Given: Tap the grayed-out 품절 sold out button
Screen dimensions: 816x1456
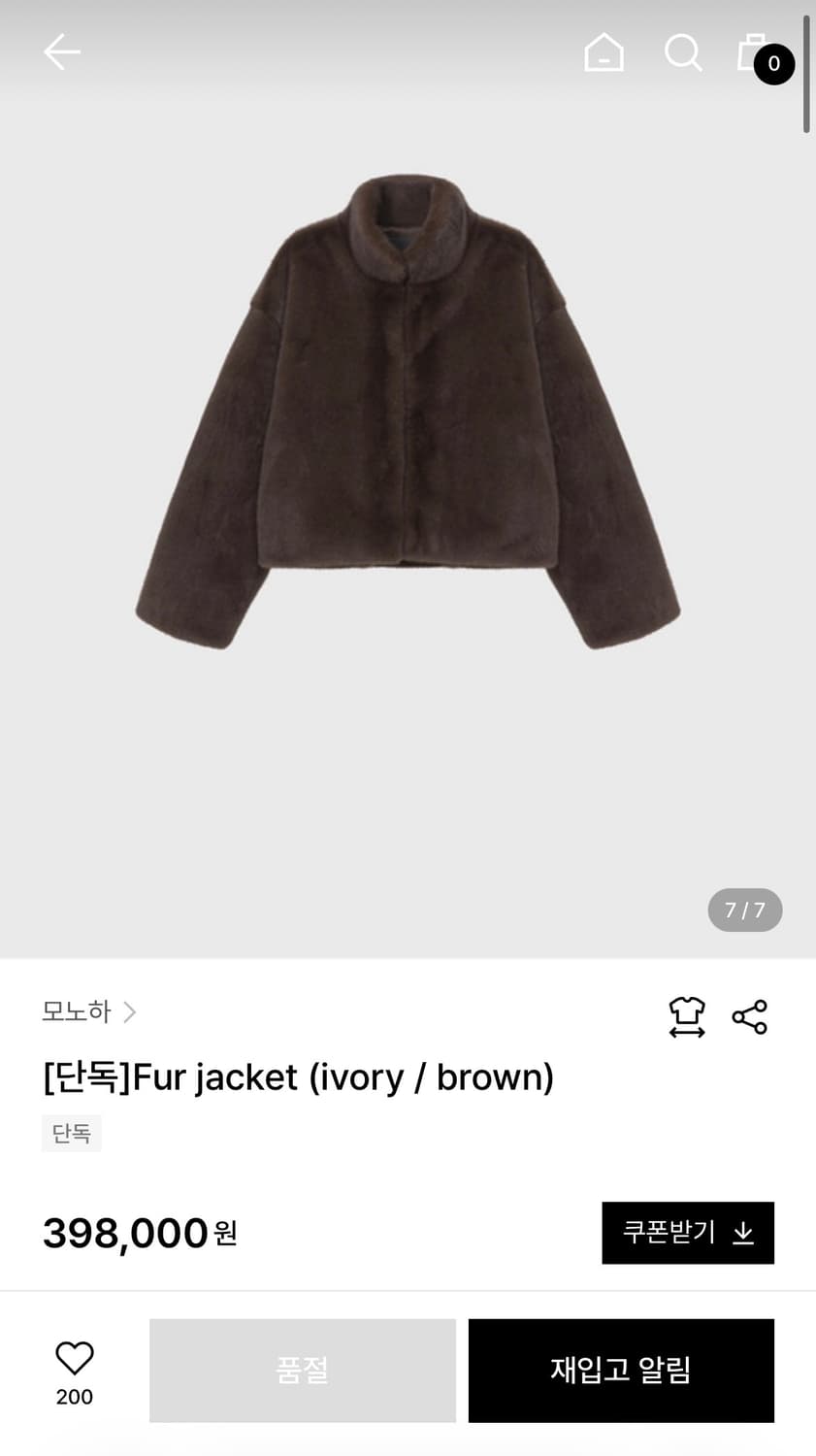Looking at the screenshot, I should click(302, 1371).
